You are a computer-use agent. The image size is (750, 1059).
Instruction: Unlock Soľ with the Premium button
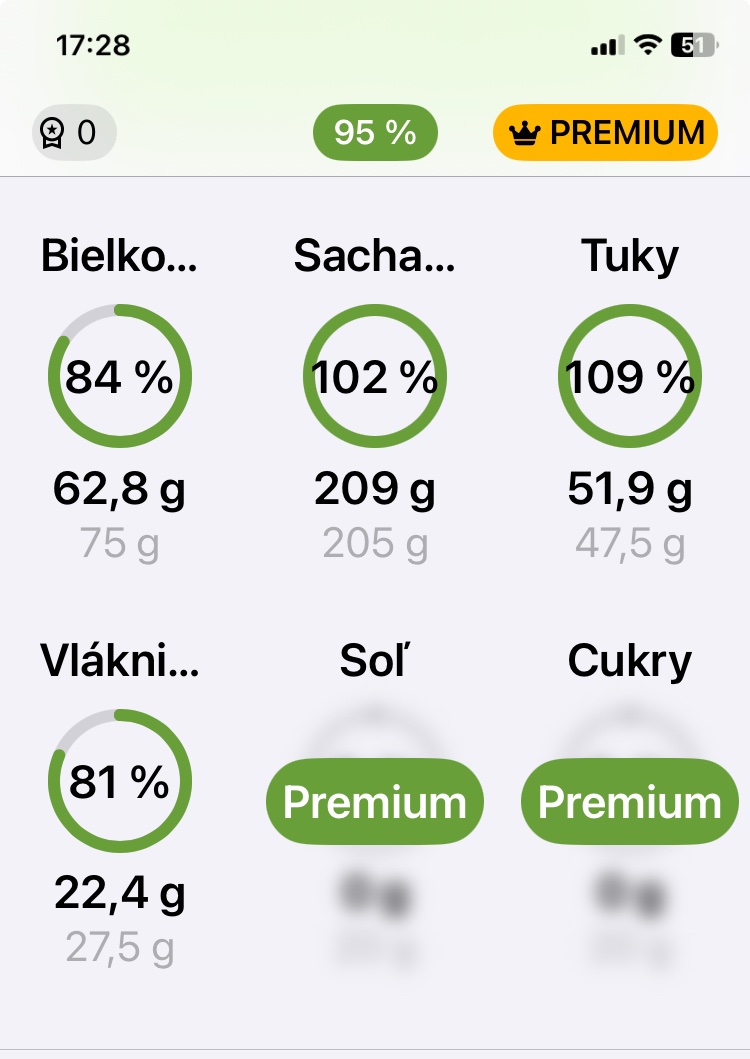click(x=375, y=802)
